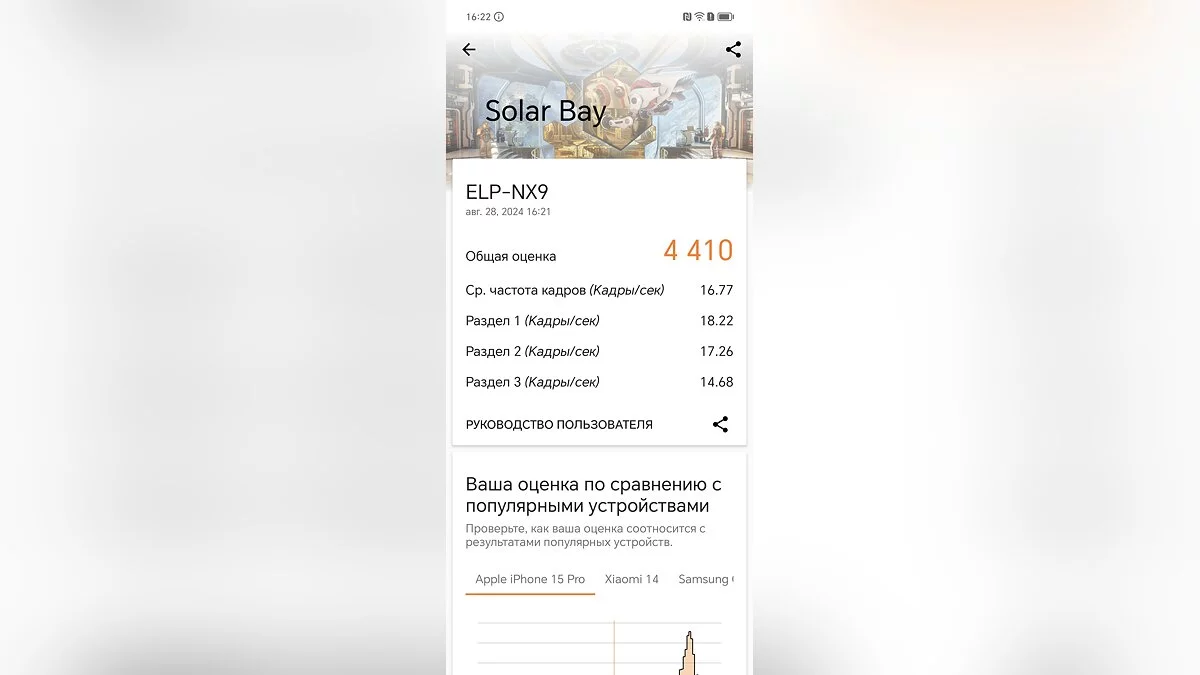Go back using the top arrow
This screenshot has height=675, width=1200.
(468, 50)
